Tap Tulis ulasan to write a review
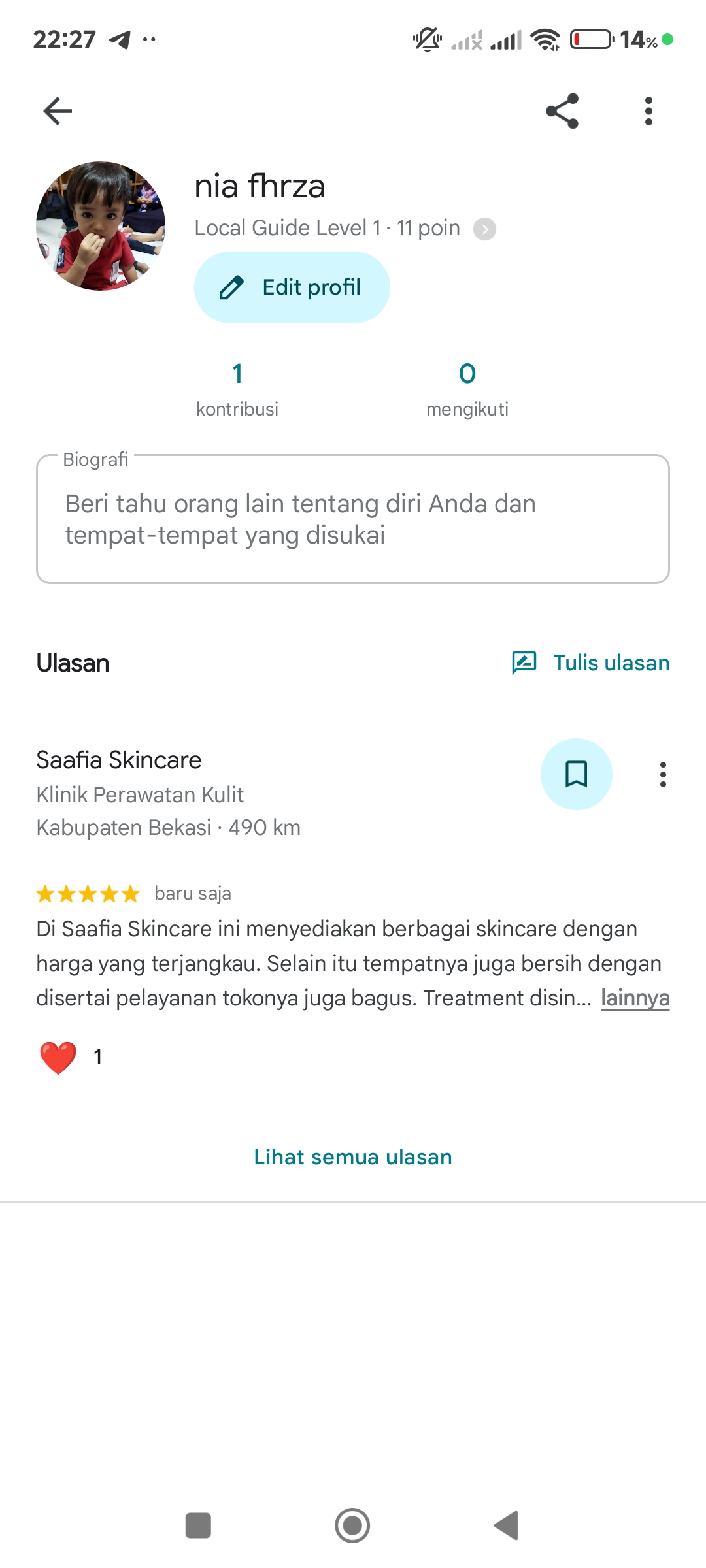 [590, 662]
